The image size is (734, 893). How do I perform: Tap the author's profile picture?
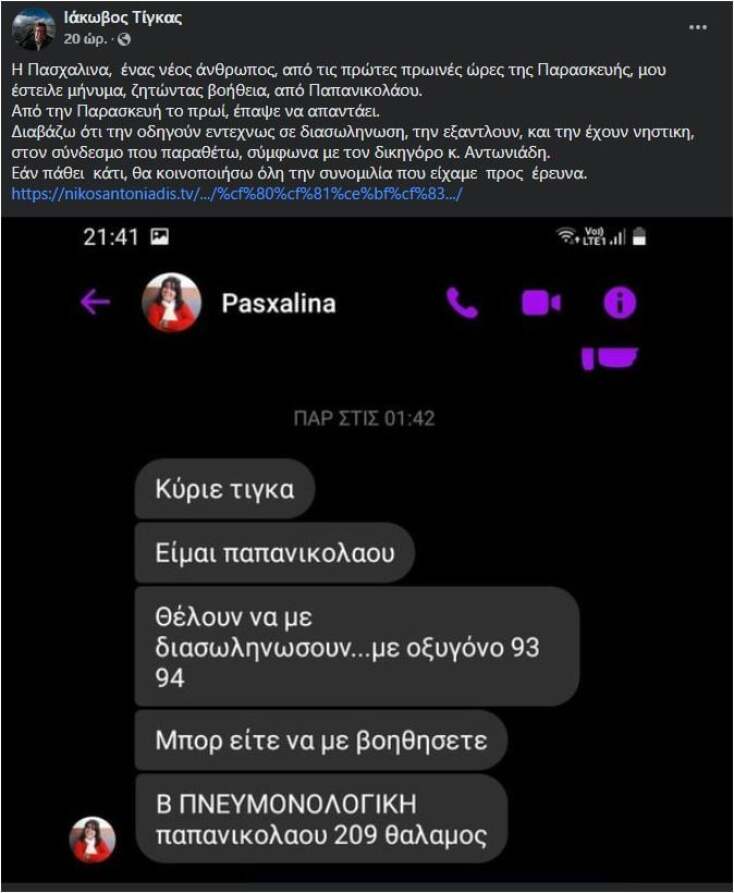point(33,29)
